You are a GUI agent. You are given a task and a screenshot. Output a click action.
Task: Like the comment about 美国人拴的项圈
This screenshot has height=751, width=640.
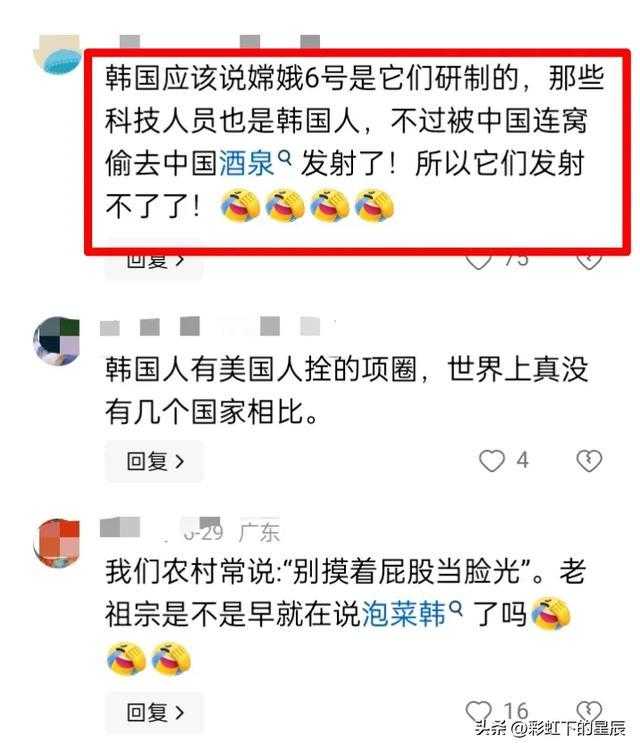[x=492, y=460]
